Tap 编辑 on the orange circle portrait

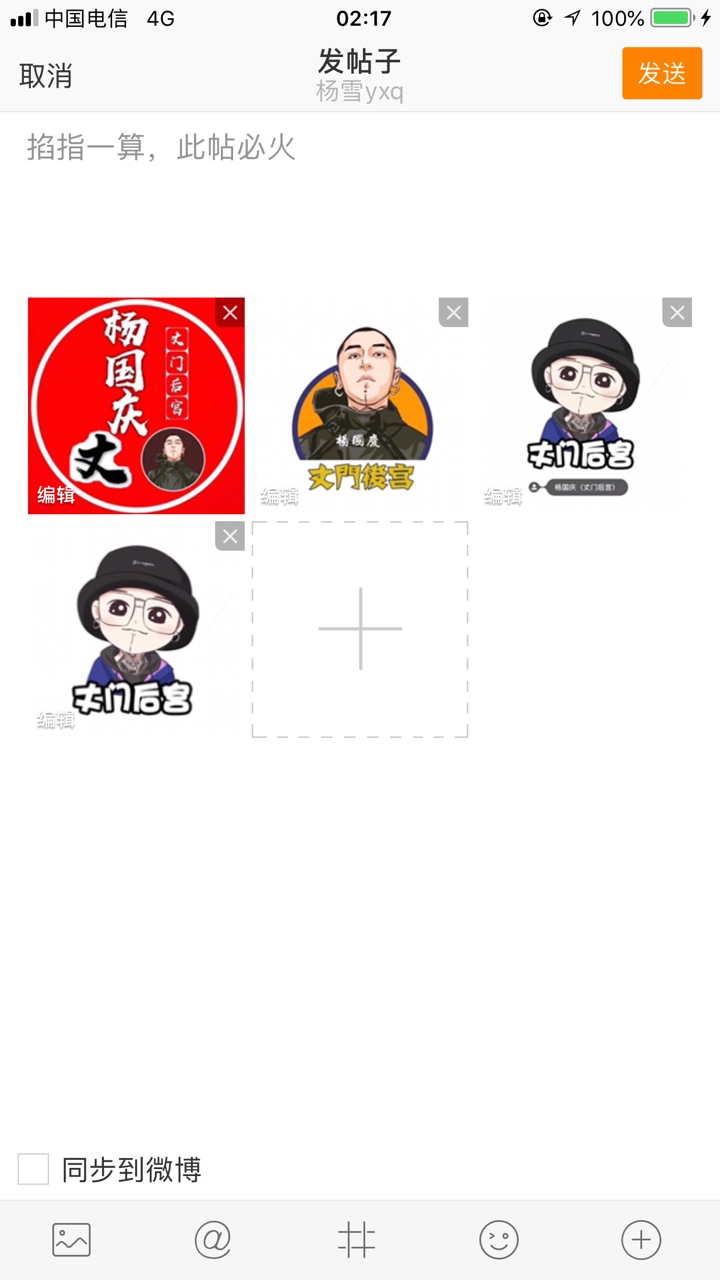(280, 496)
